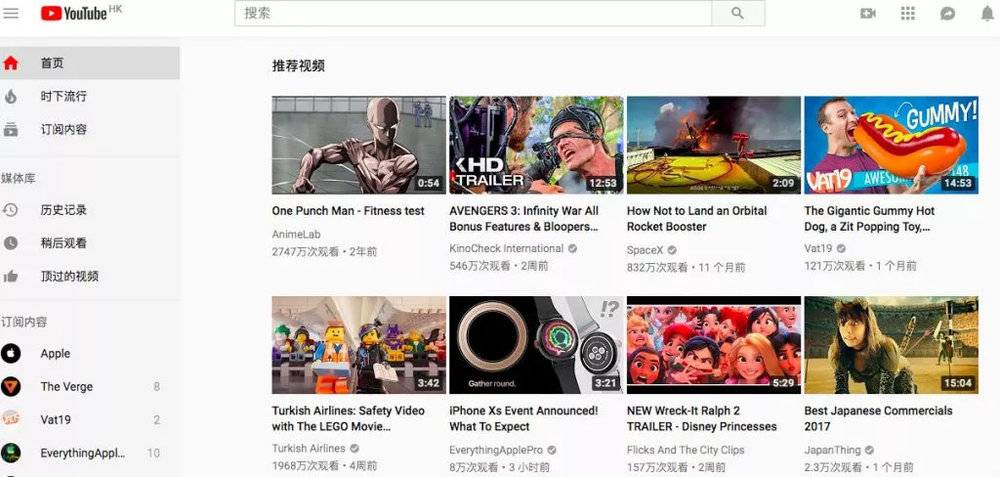
Task: Open the hamburger drawer menu
Action: [10, 13]
